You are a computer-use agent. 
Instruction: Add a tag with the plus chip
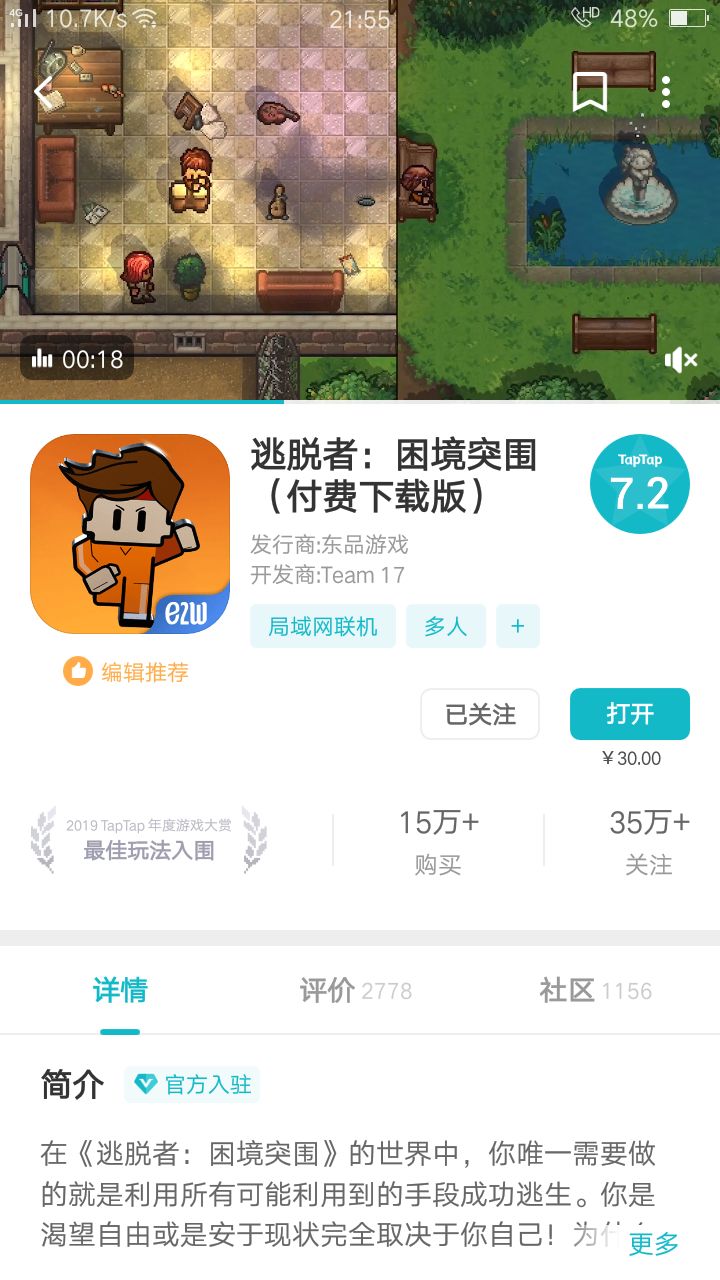pos(517,626)
